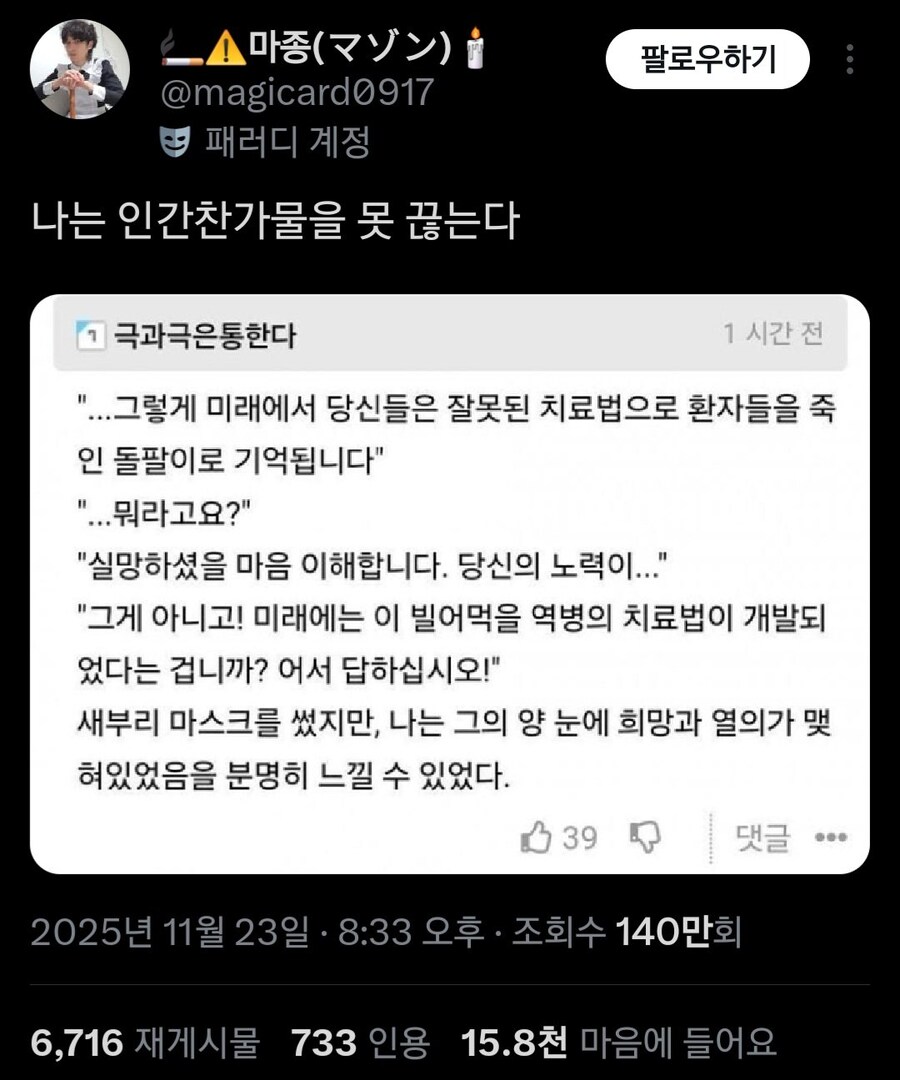Open the ellipsis more options in the embedded post

[827, 838]
